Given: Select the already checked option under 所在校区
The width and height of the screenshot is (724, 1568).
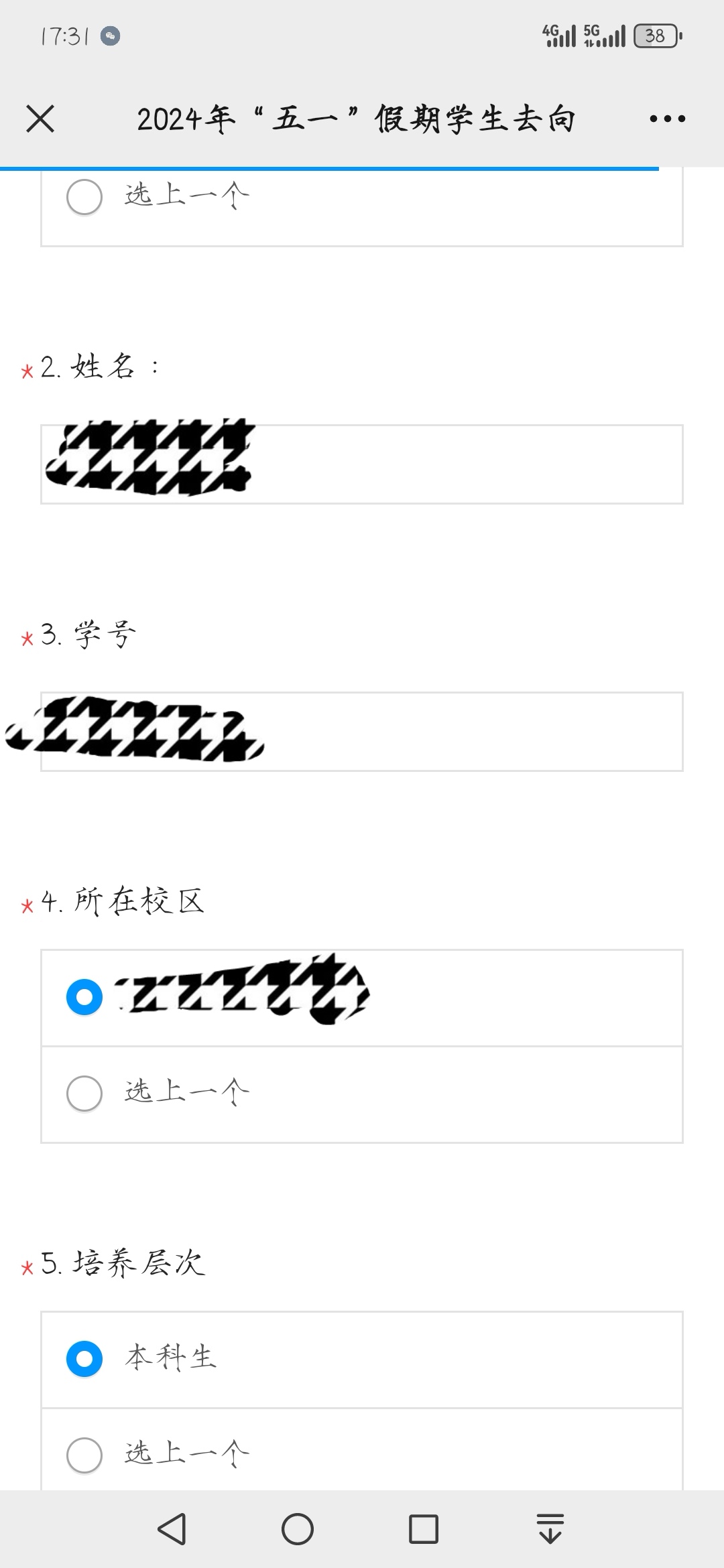Looking at the screenshot, I should coord(84,997).
